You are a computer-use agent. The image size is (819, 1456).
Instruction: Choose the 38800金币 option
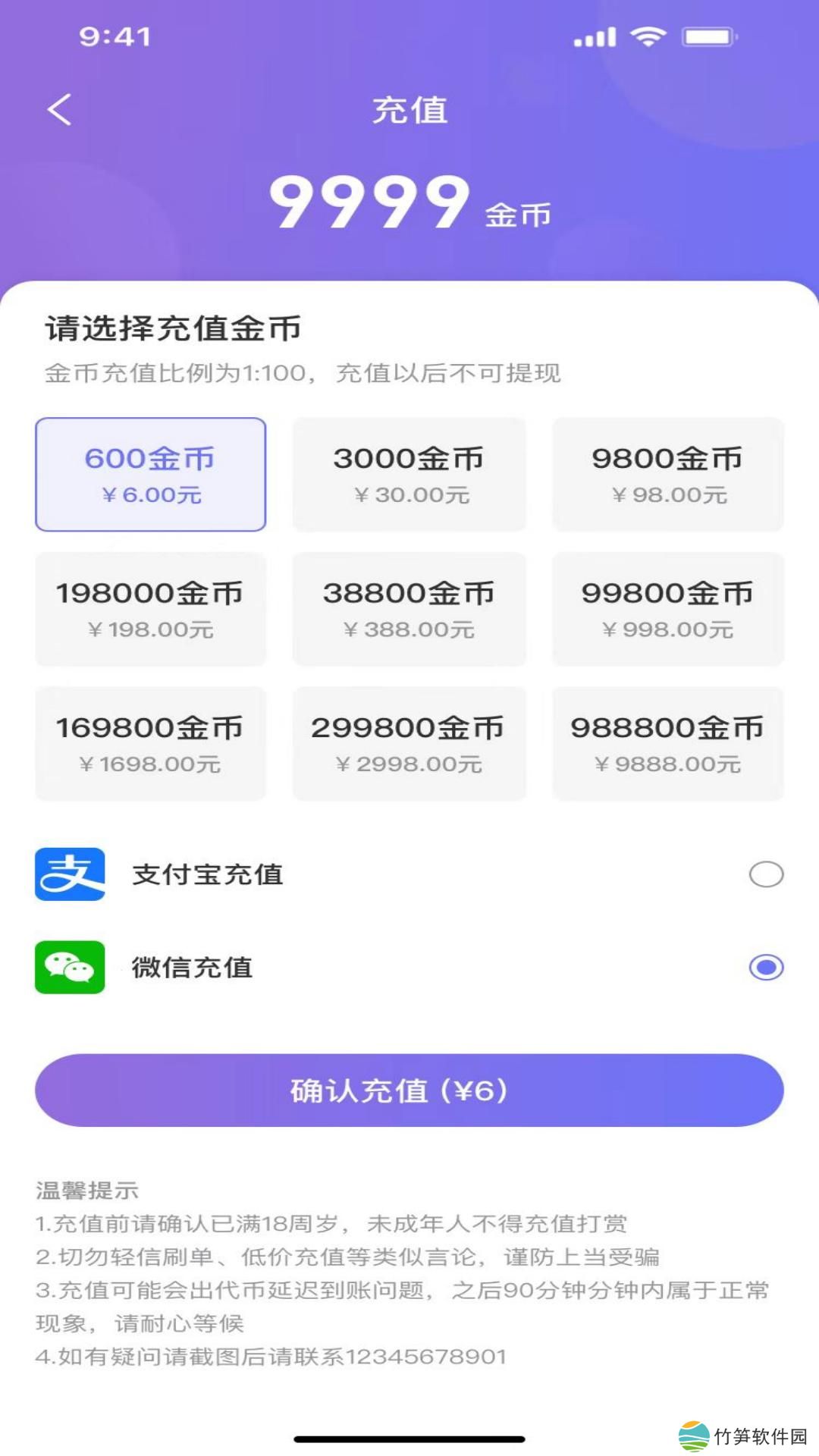(409, 609)
